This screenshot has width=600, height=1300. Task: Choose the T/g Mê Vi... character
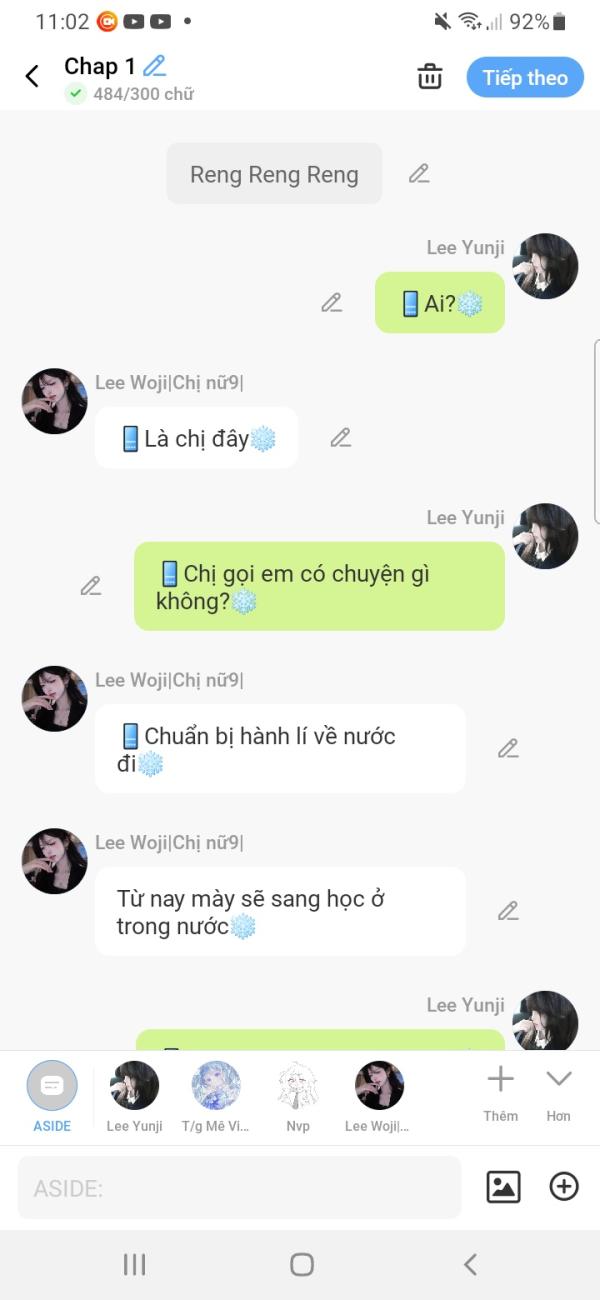pyautogui.click(x=216, y=1096)
